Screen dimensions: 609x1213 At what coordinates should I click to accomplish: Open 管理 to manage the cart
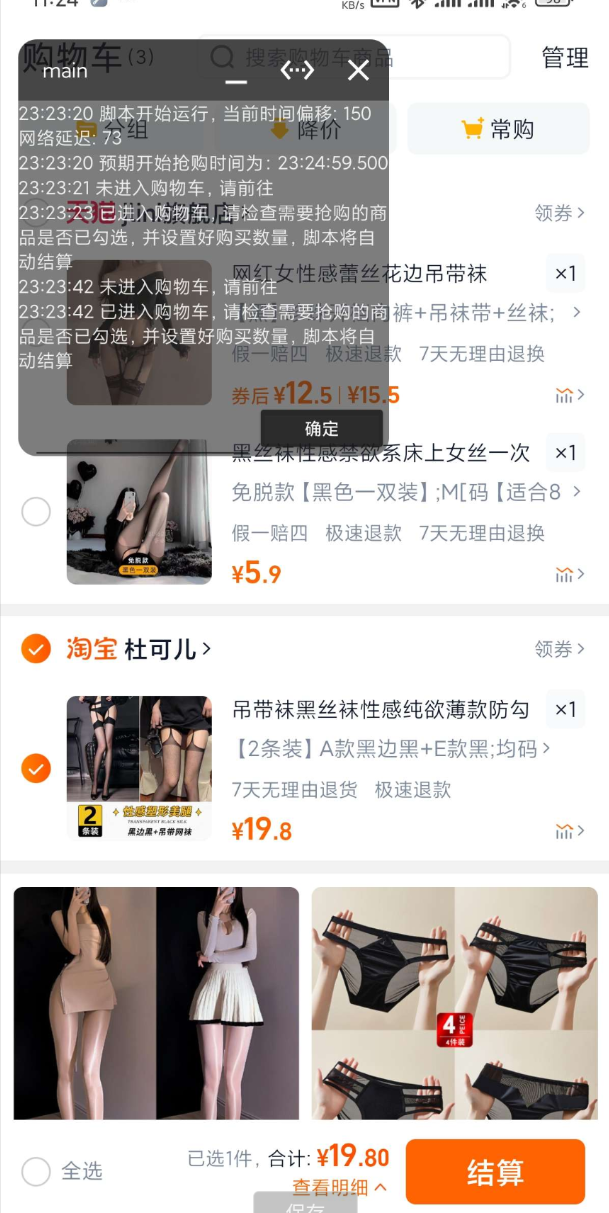point(565,58)
